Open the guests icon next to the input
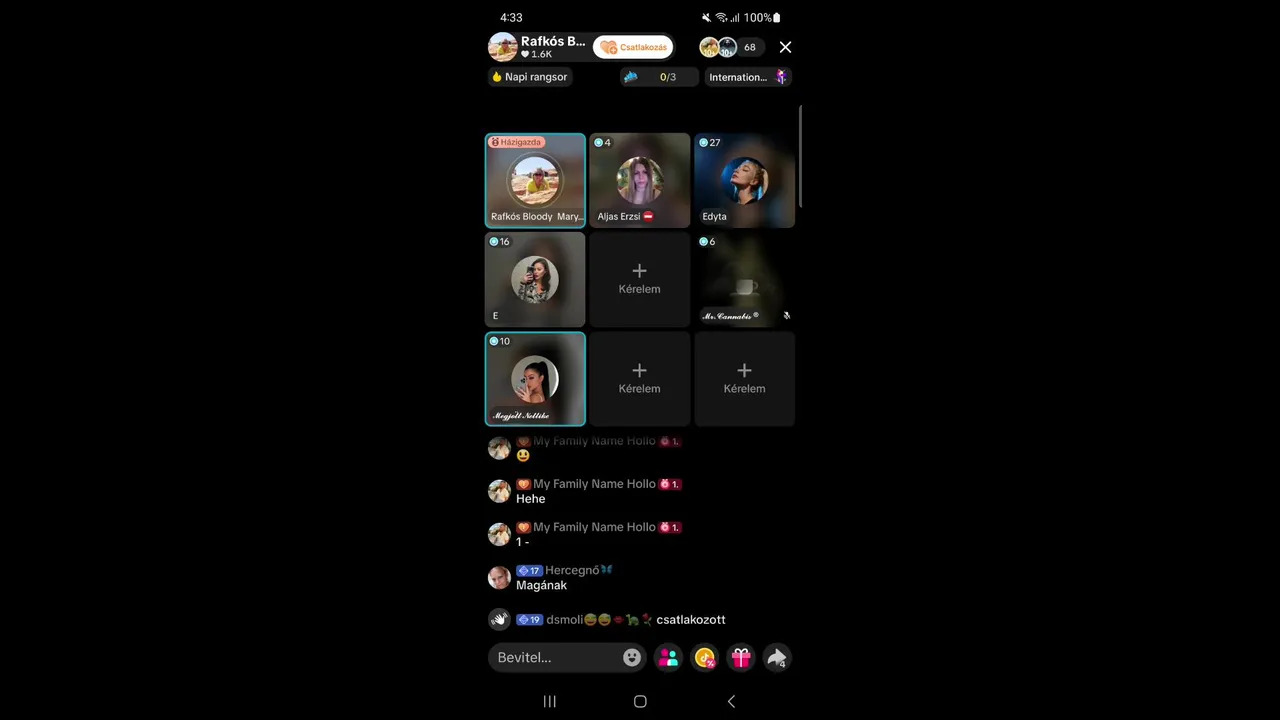This screenshot has height=720, width=1280. pos(668,657)
